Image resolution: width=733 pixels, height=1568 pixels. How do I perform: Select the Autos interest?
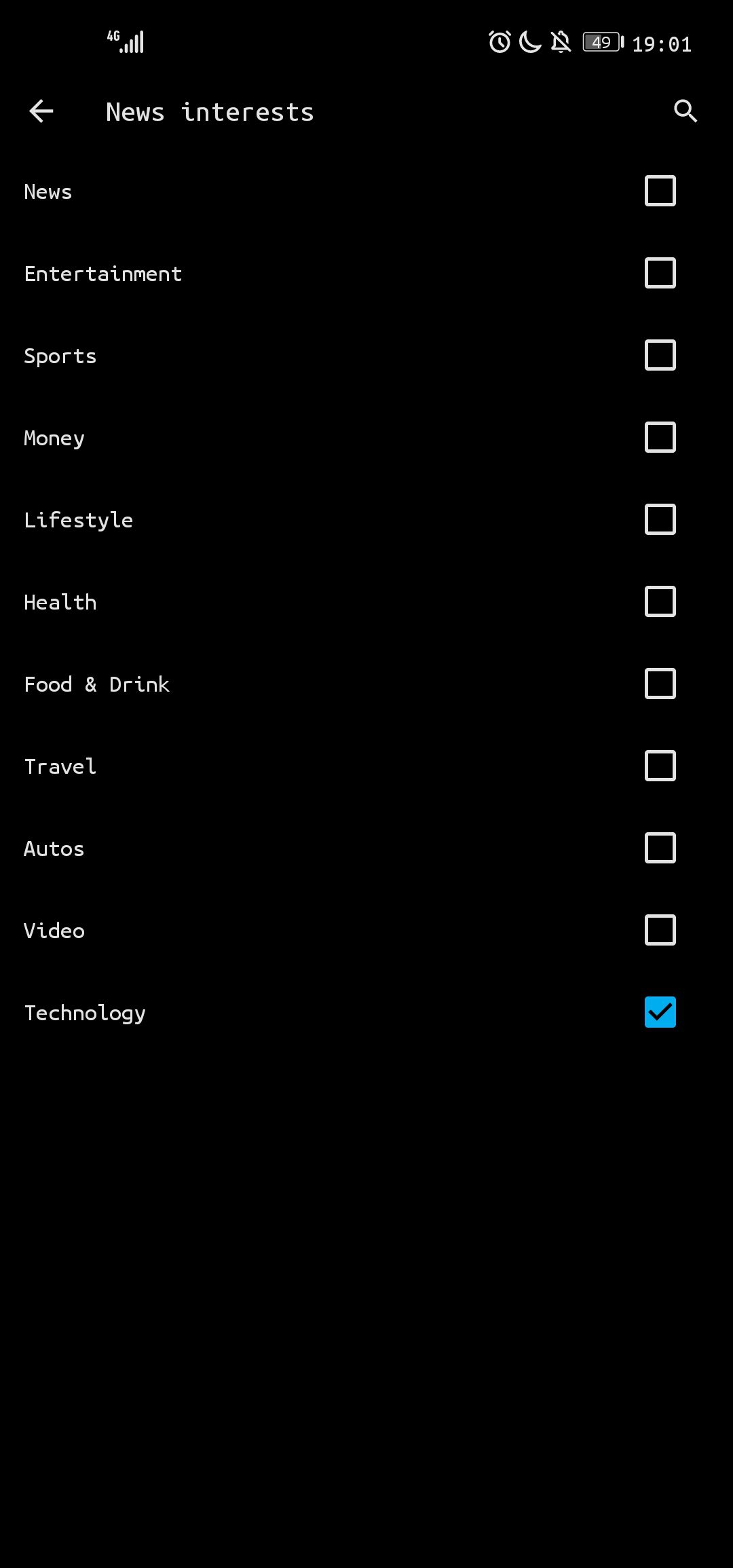(x=660, y=848)
